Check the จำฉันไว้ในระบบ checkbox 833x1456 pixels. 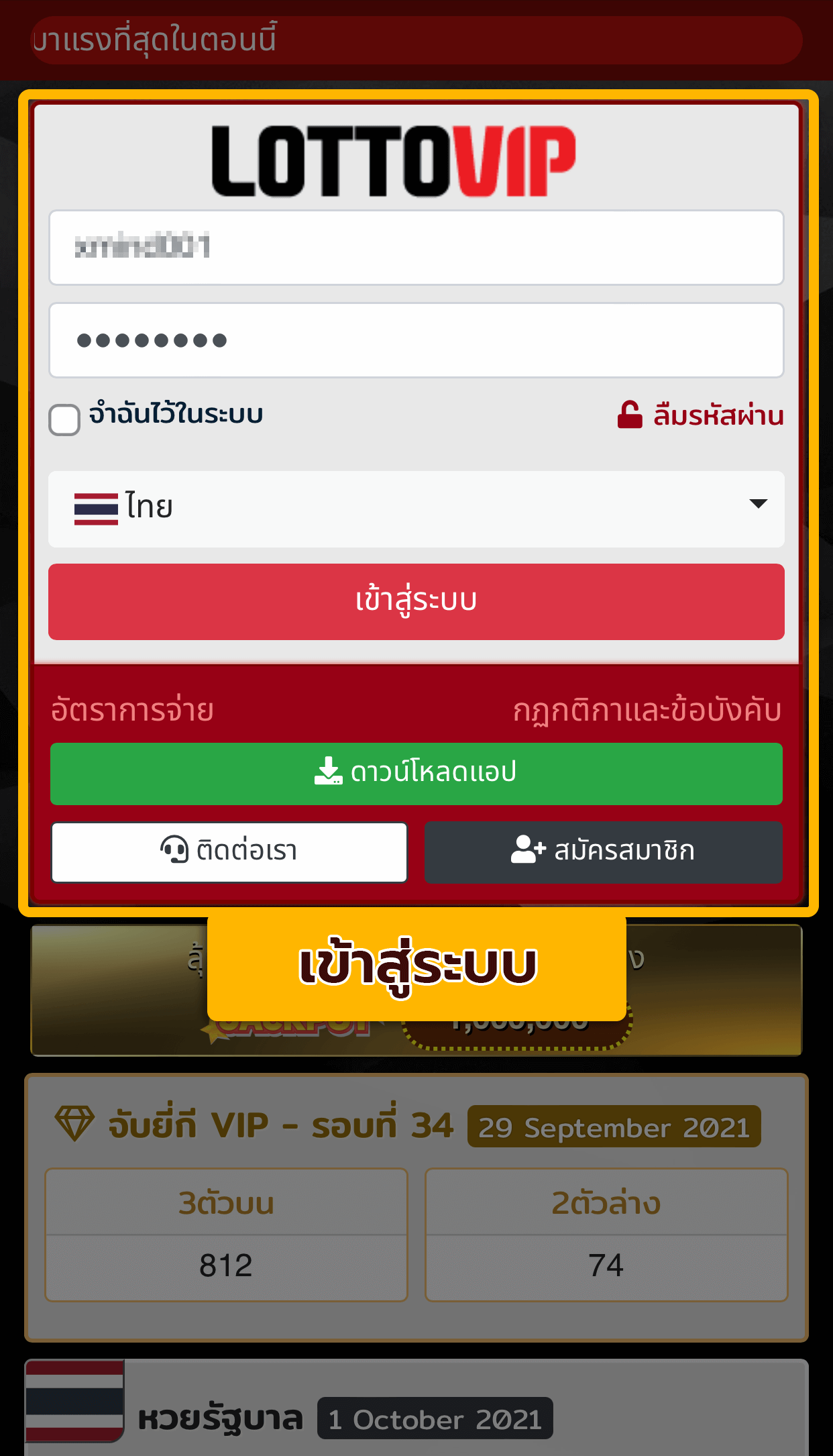pos(64,420)
